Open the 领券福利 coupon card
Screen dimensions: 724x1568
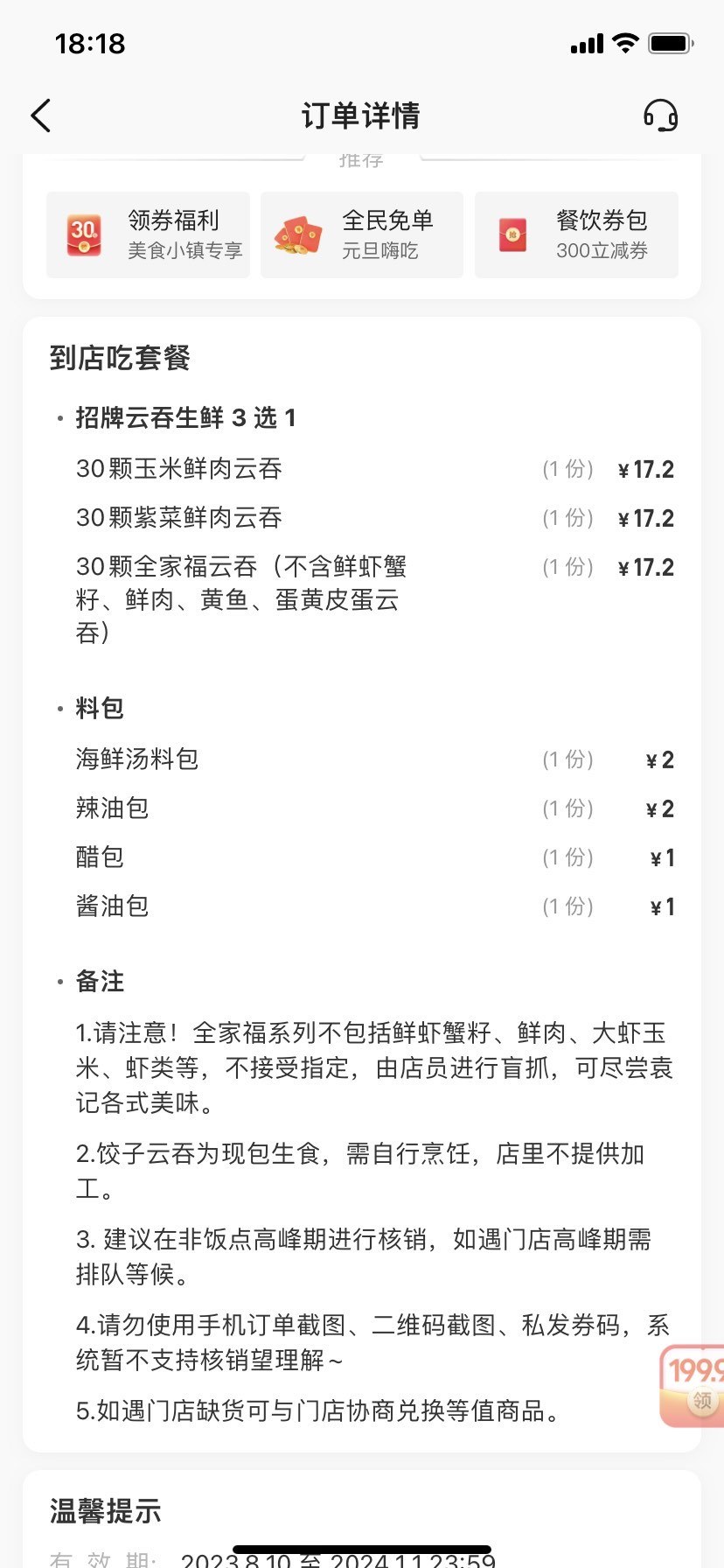tap(148, 235)
